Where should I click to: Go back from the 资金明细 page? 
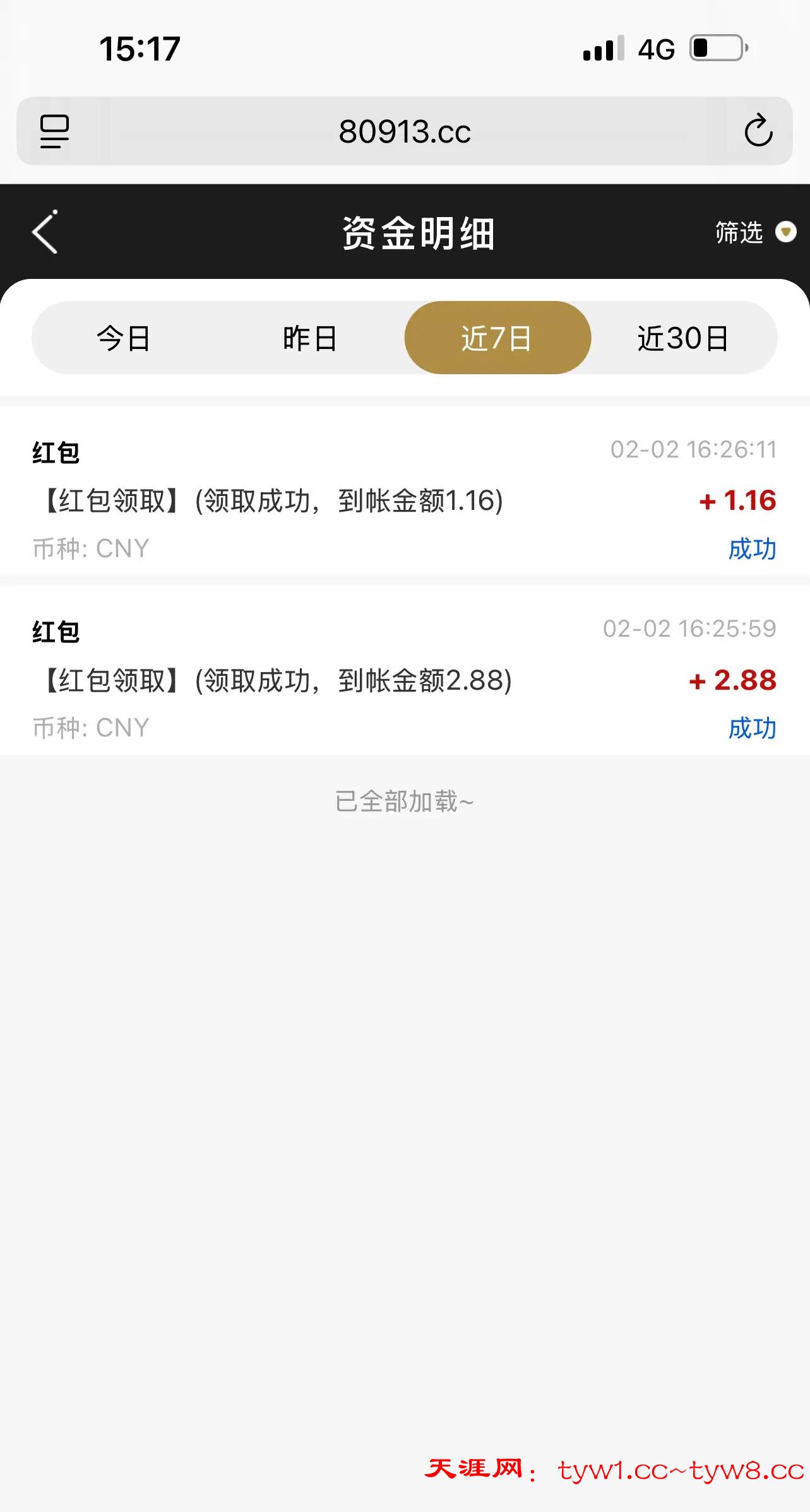[x=45, y=232]
